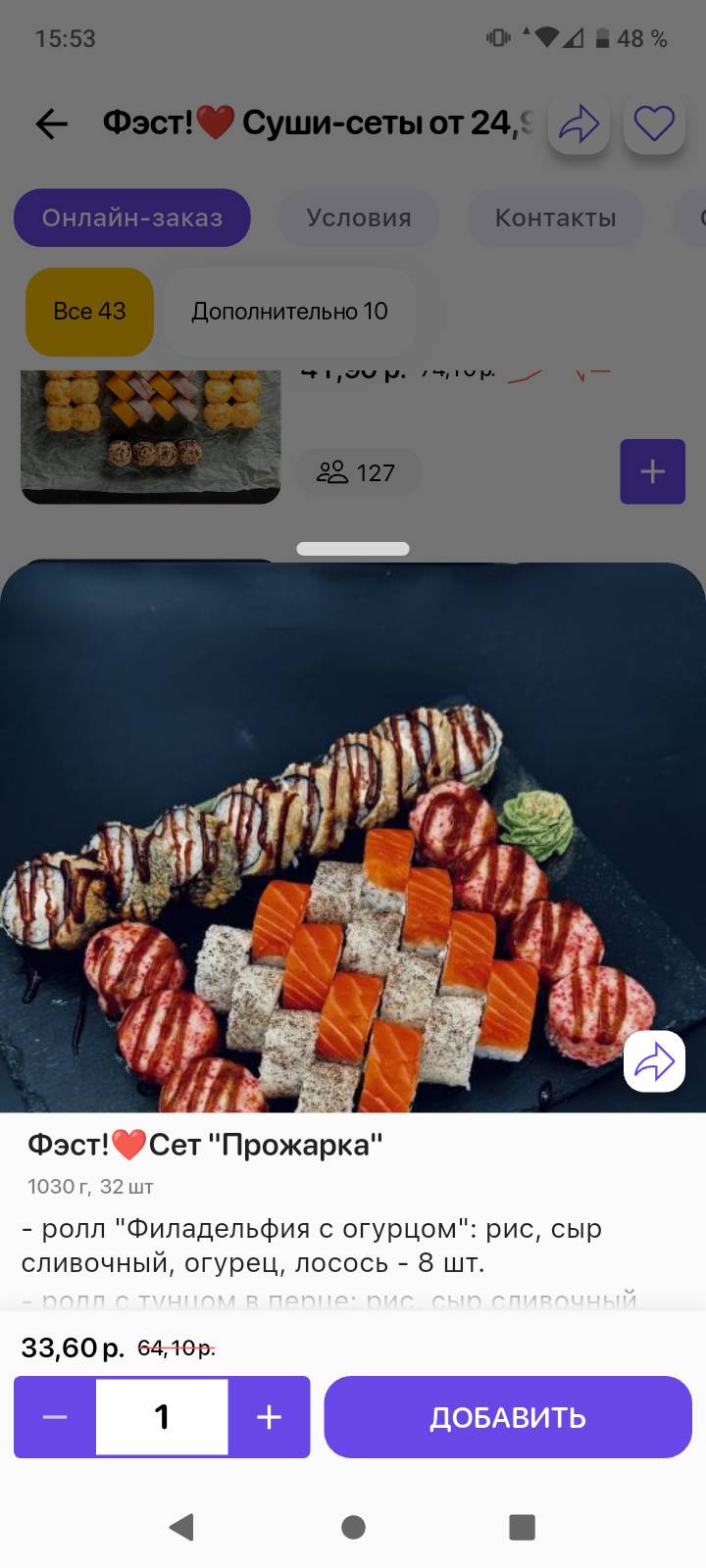Filter by Дополнительно 10
This screenshot has height=1568, width=706.
coord(289,312)
